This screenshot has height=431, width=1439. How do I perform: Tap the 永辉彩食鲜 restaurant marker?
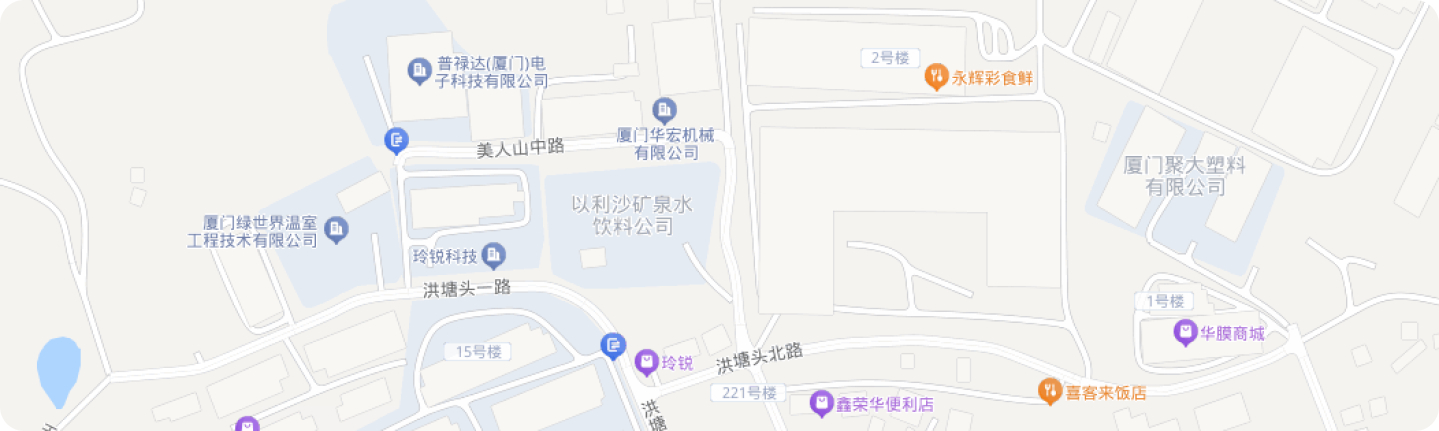[x=936, y=77]
